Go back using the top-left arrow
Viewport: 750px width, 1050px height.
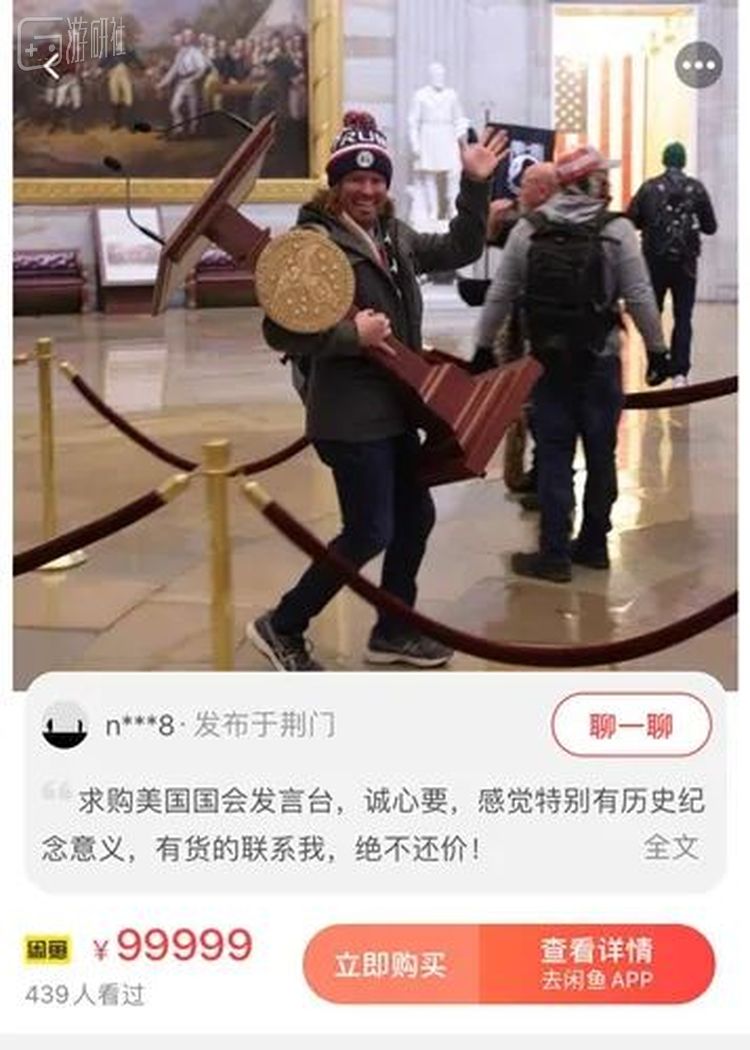click(x=52, y=66)
